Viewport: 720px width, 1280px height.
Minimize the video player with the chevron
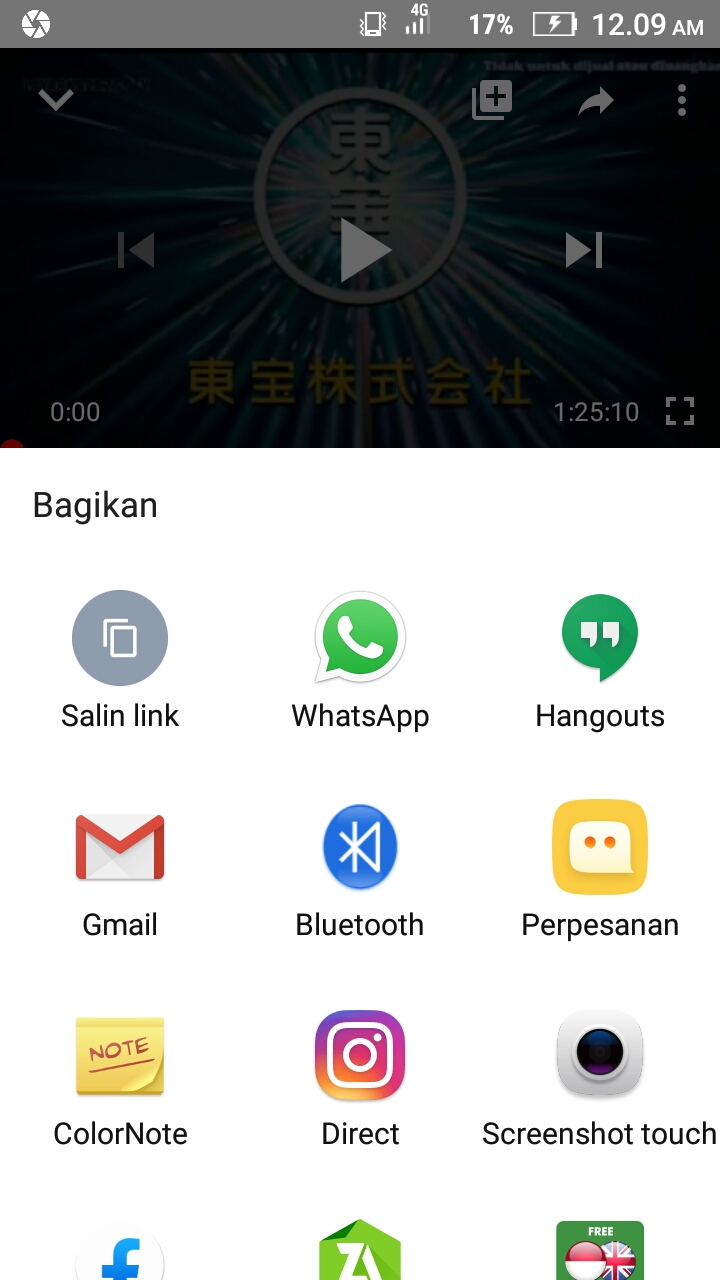click(x=56, y=100)
